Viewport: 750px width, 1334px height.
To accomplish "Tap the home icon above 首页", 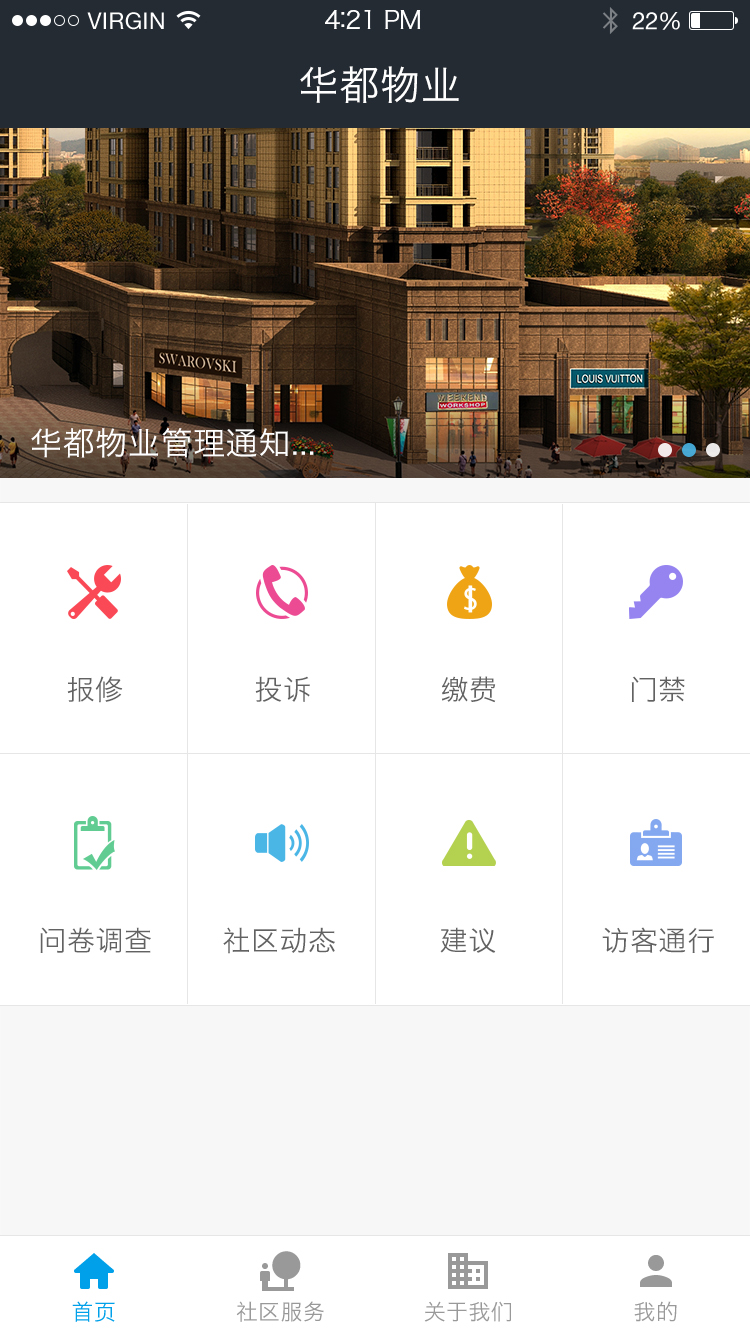I will [x=93, y=1271].
